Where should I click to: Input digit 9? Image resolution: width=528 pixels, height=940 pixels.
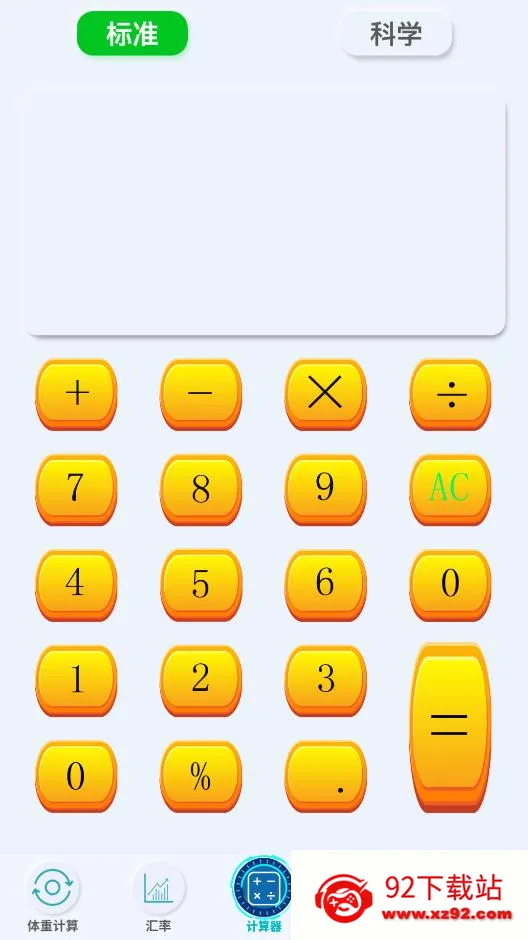tap(325, 490)
